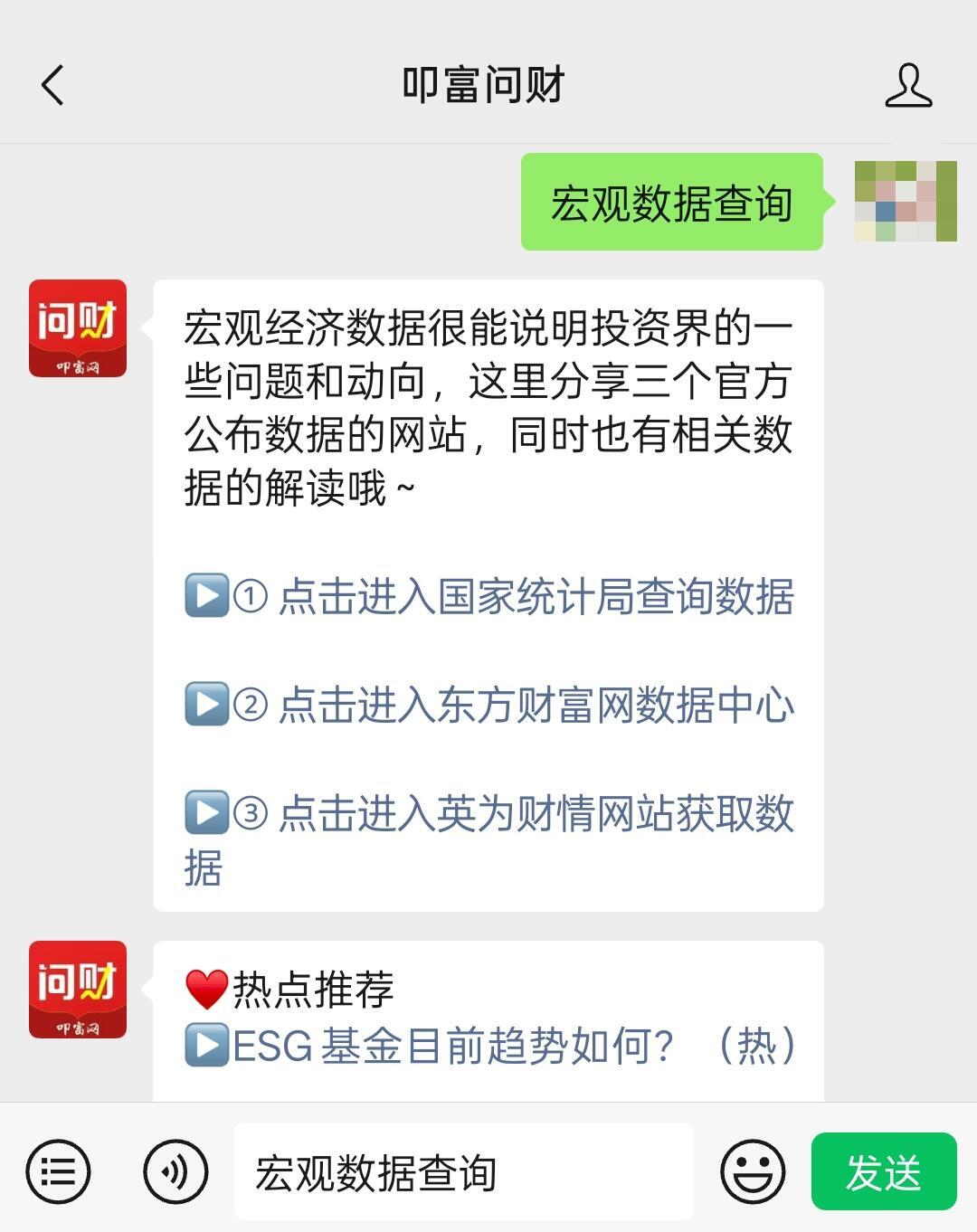The width and height of the screenshot is (977, 1232).
Task: Open the ESG基金目前趋势如何 recommendation link
Action: 452,1047
